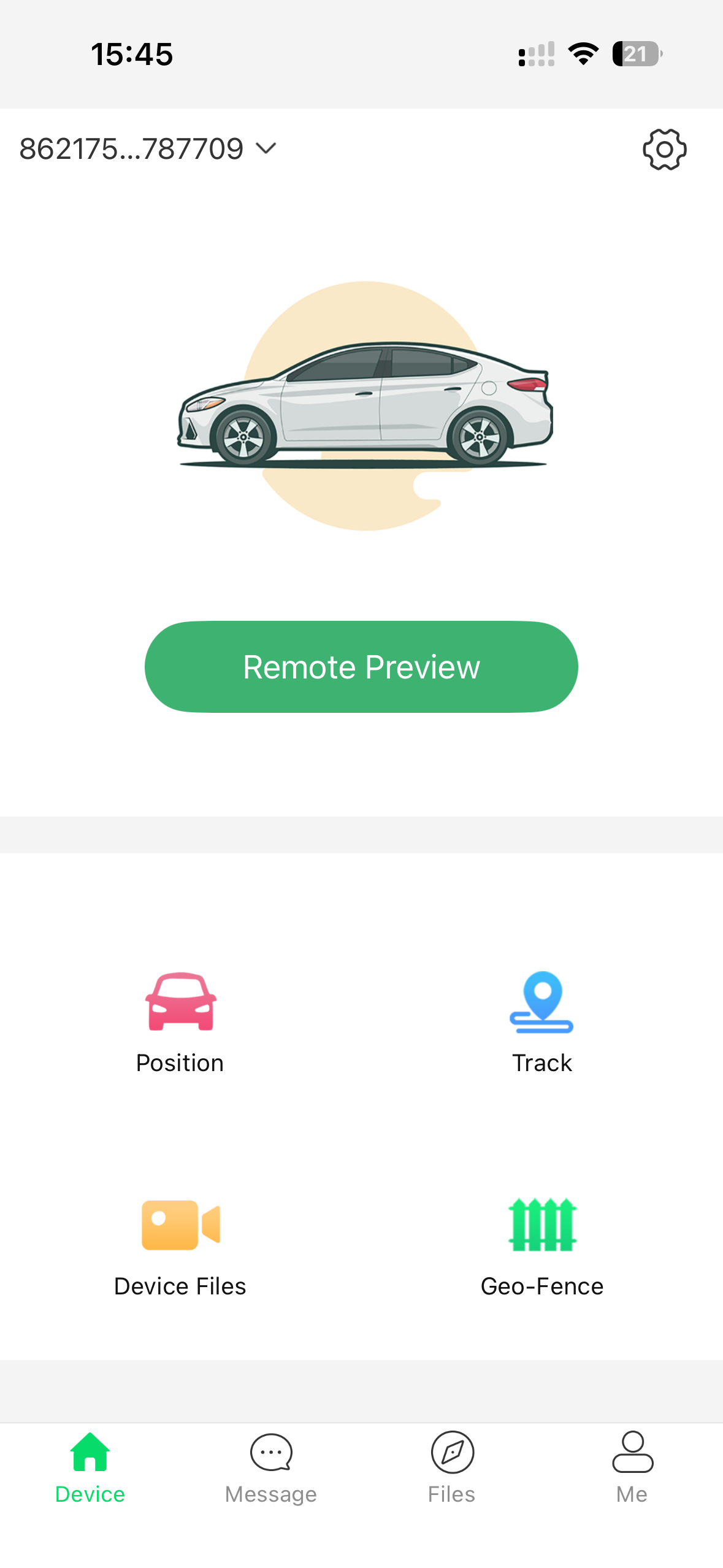Start Remote Preview
The image size is (723, 1568).
[x=361, y=667]
